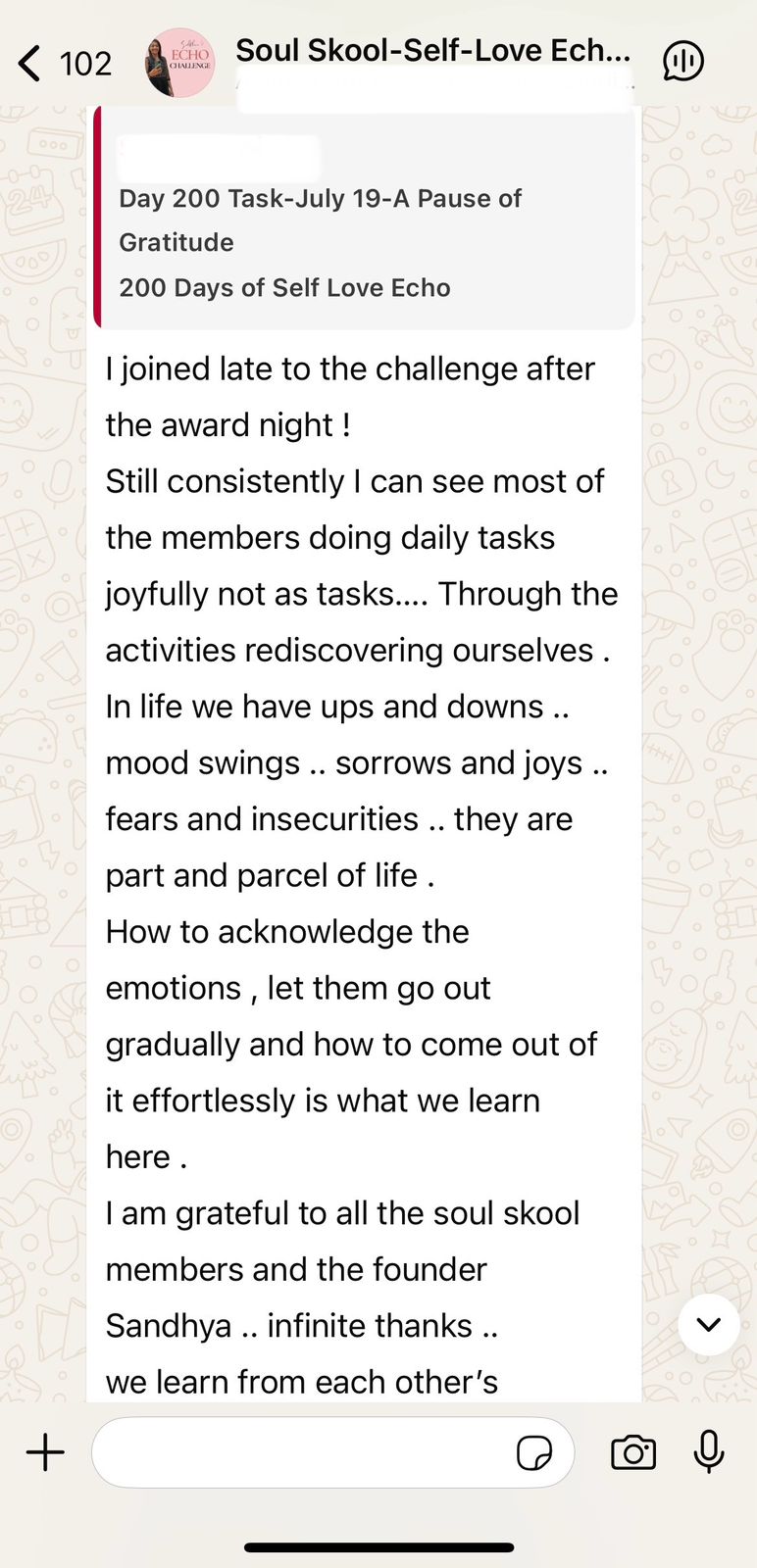Open the attachment plus menu

[x=45, y=1452]
